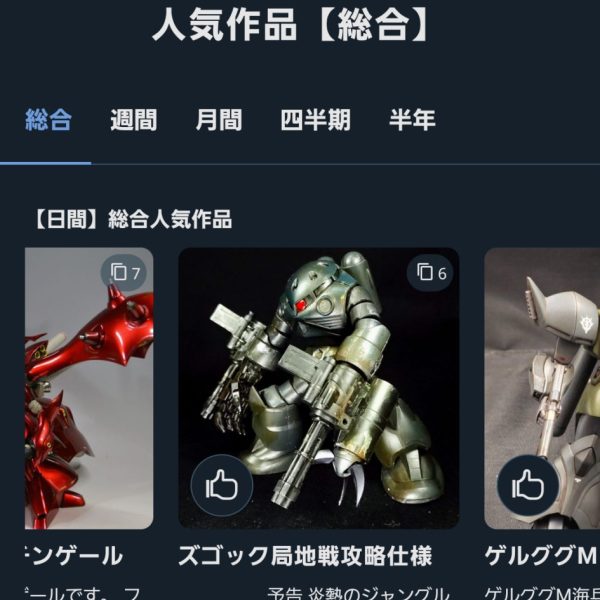Viewport: 600px width, 600px height.
Task: Switch to the 半年 tab
Action: 412,121
